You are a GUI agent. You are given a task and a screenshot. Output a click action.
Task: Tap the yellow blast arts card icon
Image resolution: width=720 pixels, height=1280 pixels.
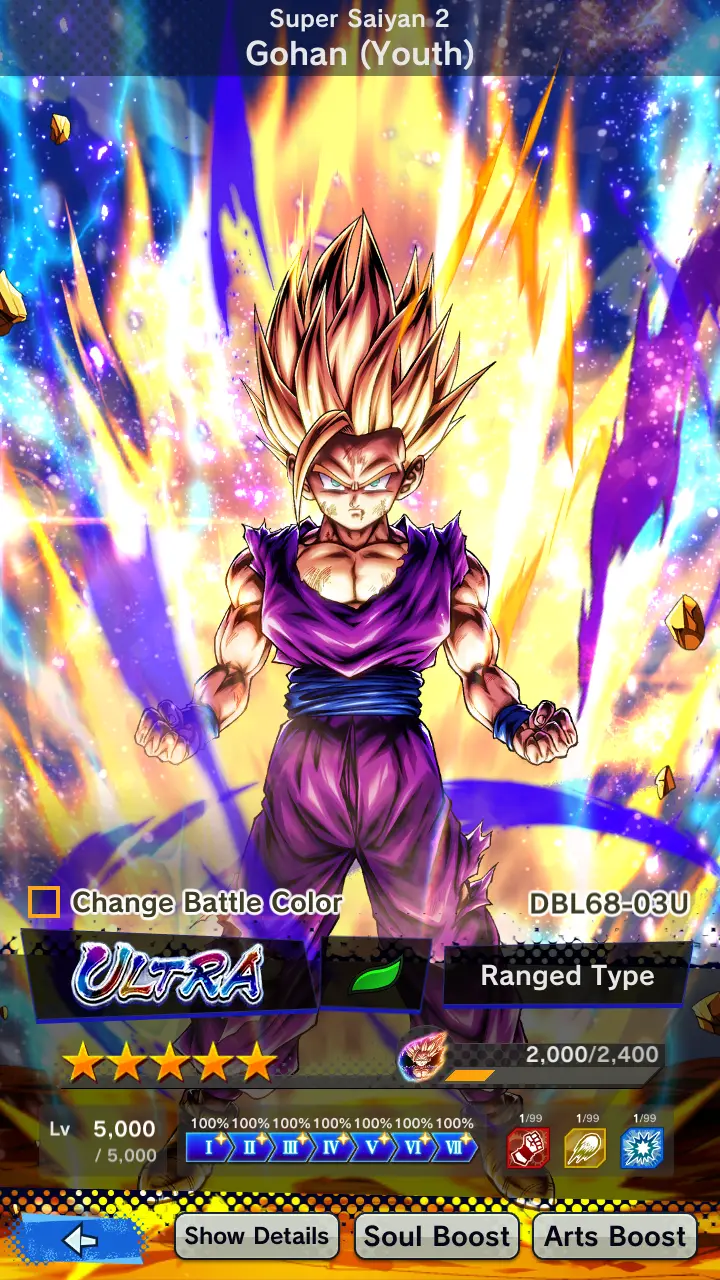click(585, 1148)
